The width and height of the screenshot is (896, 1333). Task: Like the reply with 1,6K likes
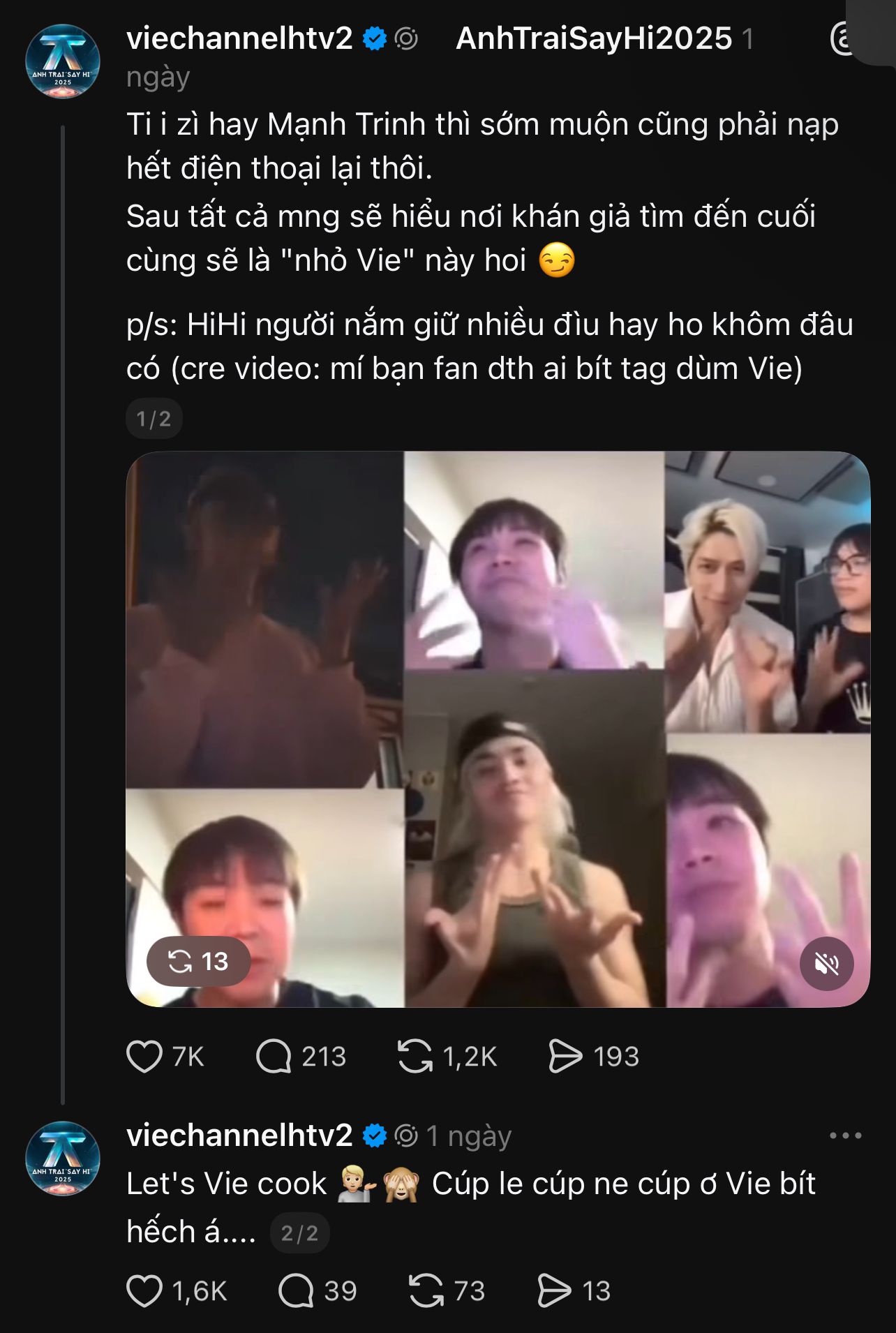[x=144, y=1291]
